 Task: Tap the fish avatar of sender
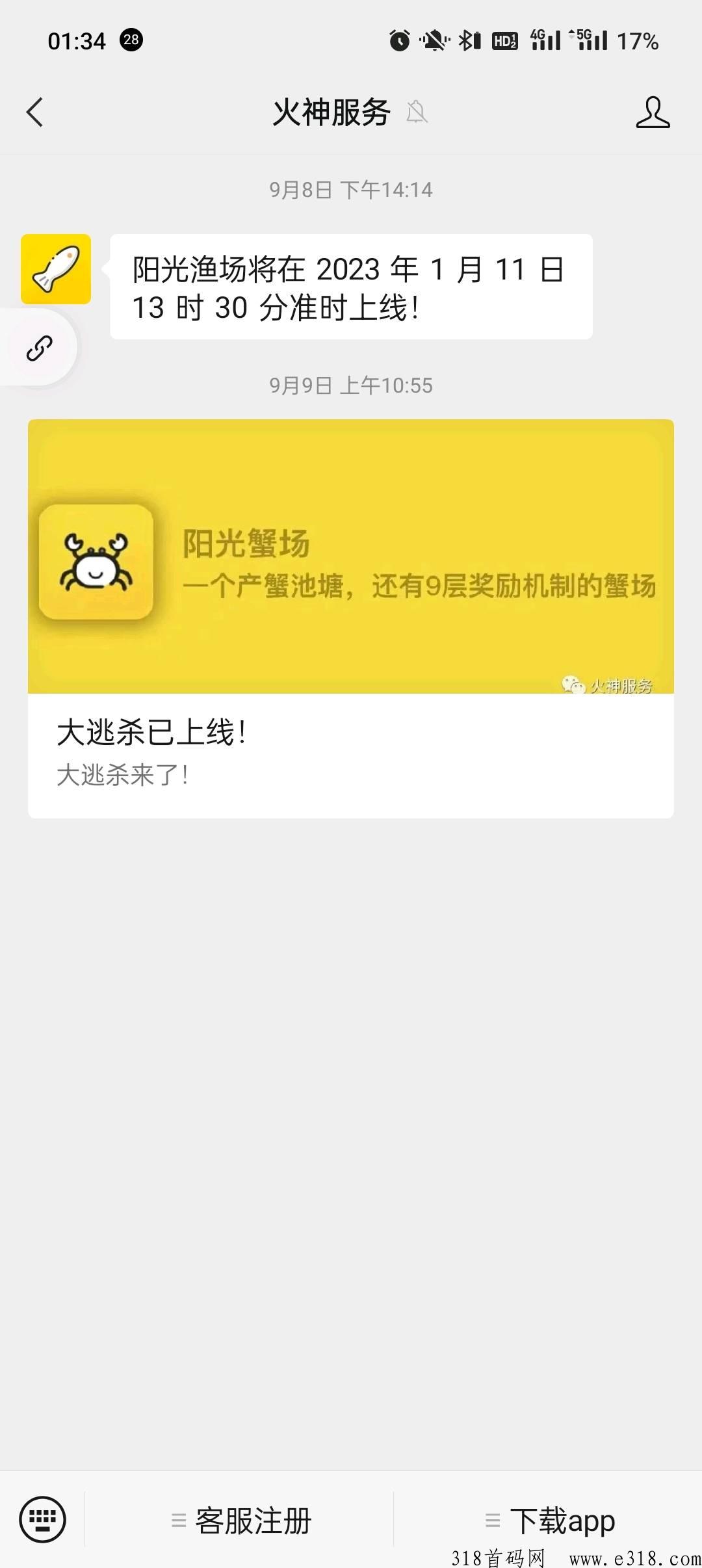coord(56,269)
